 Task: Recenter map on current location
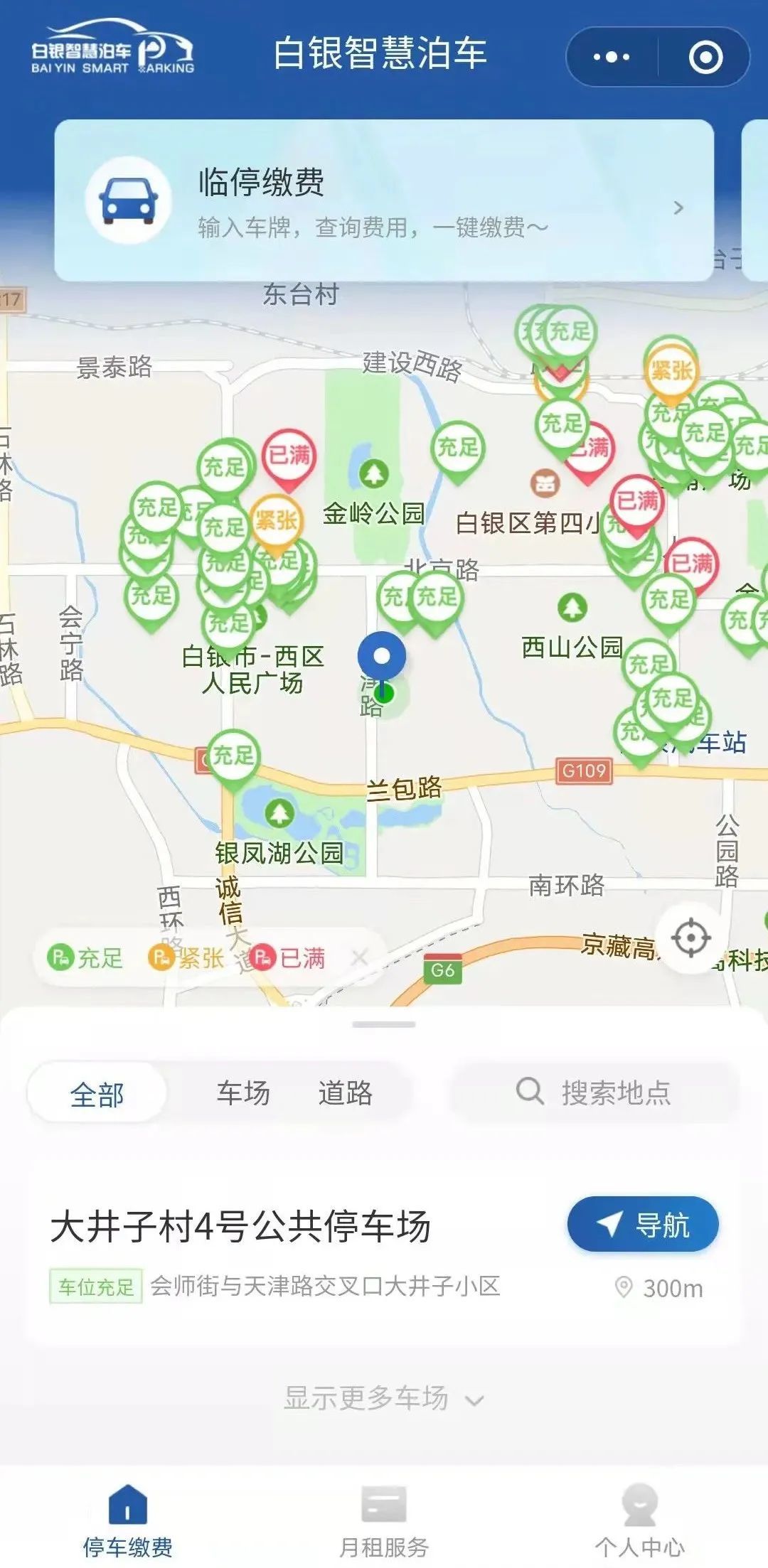pos(690,938)
